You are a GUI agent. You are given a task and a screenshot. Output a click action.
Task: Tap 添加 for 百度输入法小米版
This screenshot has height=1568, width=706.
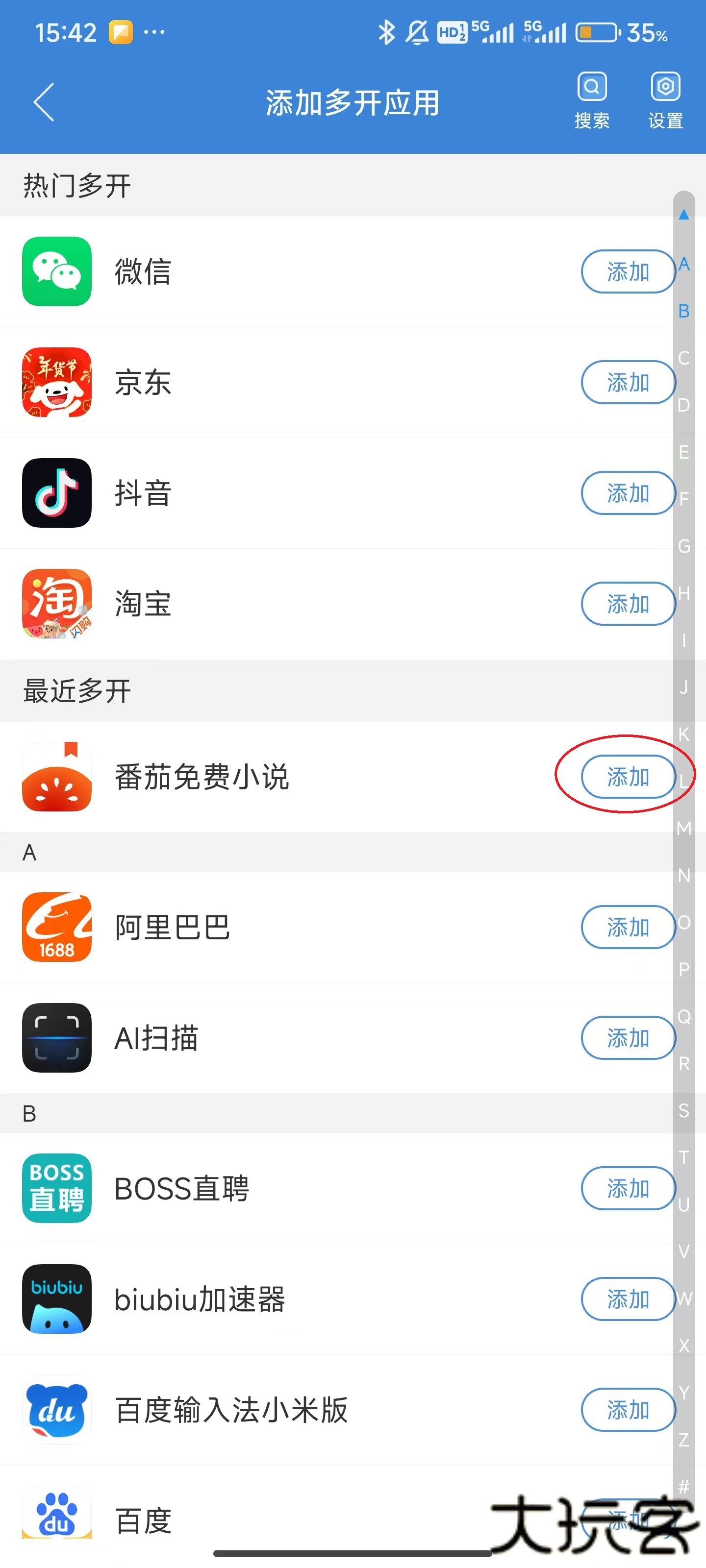628,1410
